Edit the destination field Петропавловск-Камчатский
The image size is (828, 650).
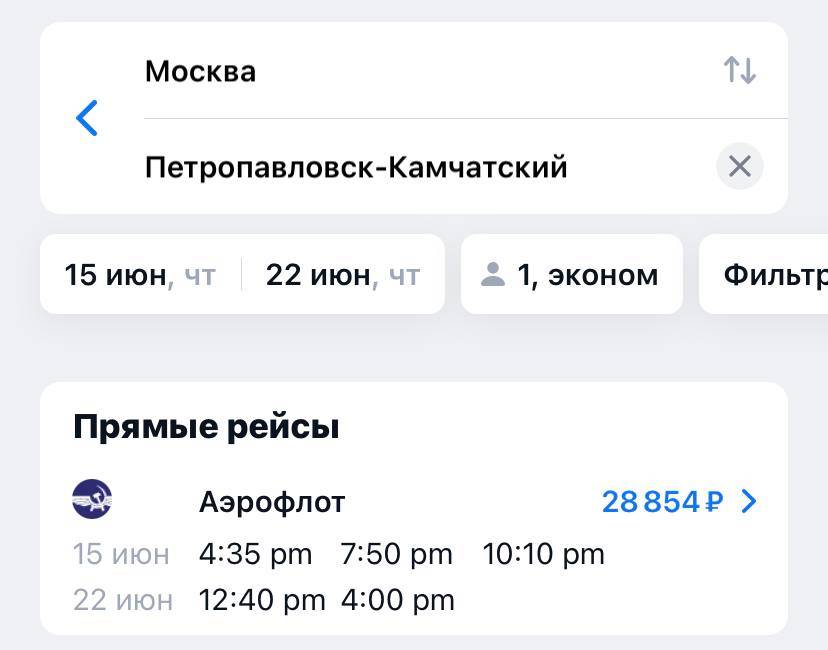(x=356, y=166)
